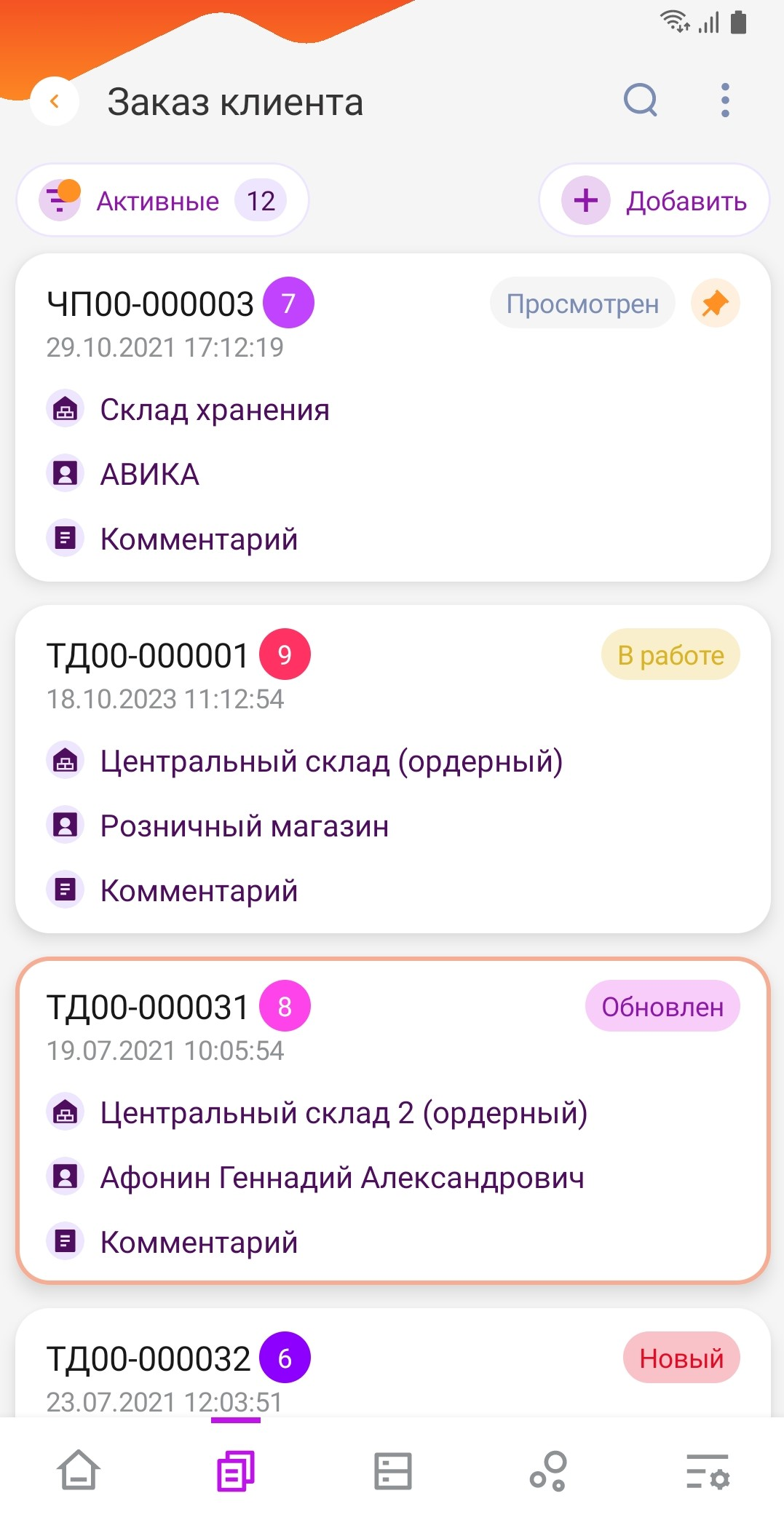Toggle the Просмотрен status badge
Image resolution: width=784 pixels, height=1528 pixels.
[x=582, y=304]
